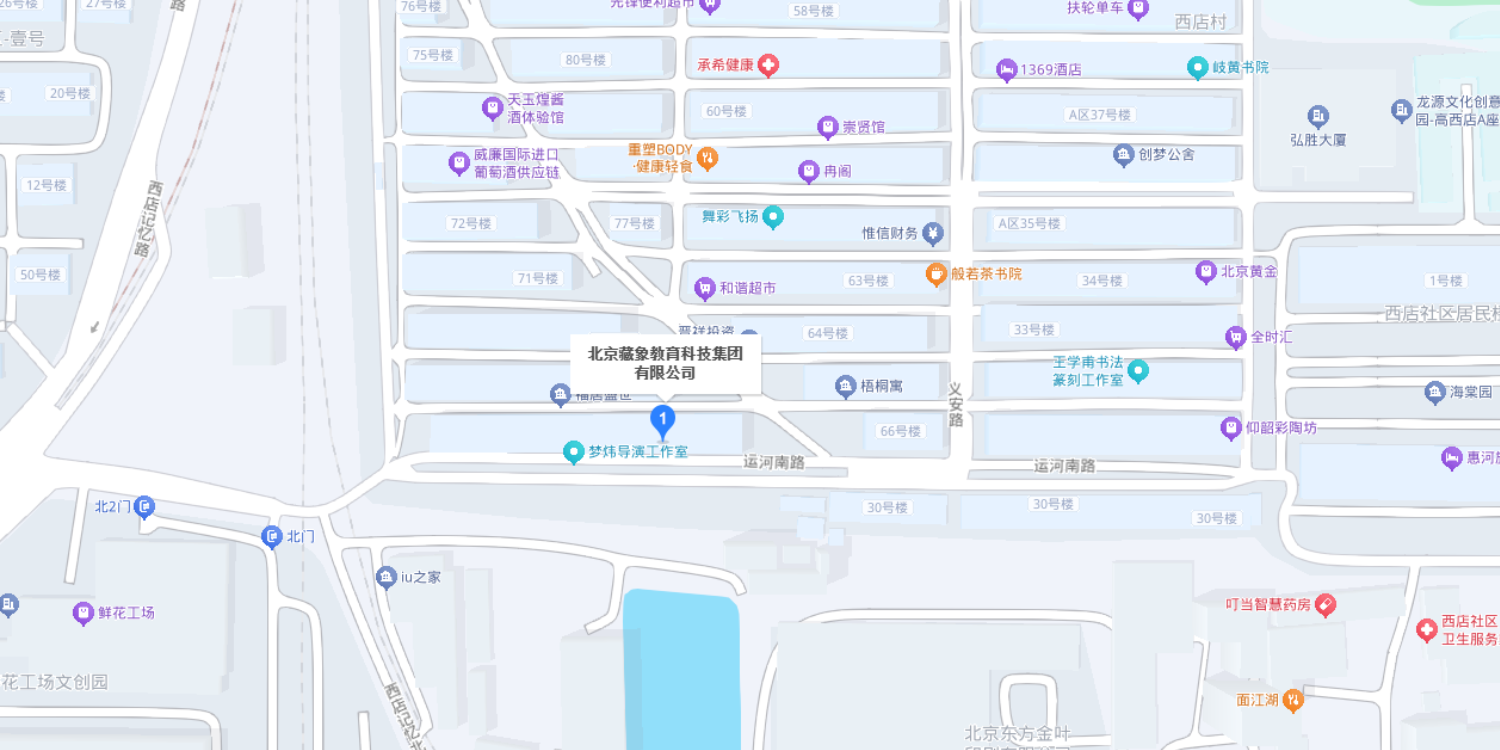
Task: Open the 重塑BODY·健康轻食 restaurant marker
Action: [707, 157]
